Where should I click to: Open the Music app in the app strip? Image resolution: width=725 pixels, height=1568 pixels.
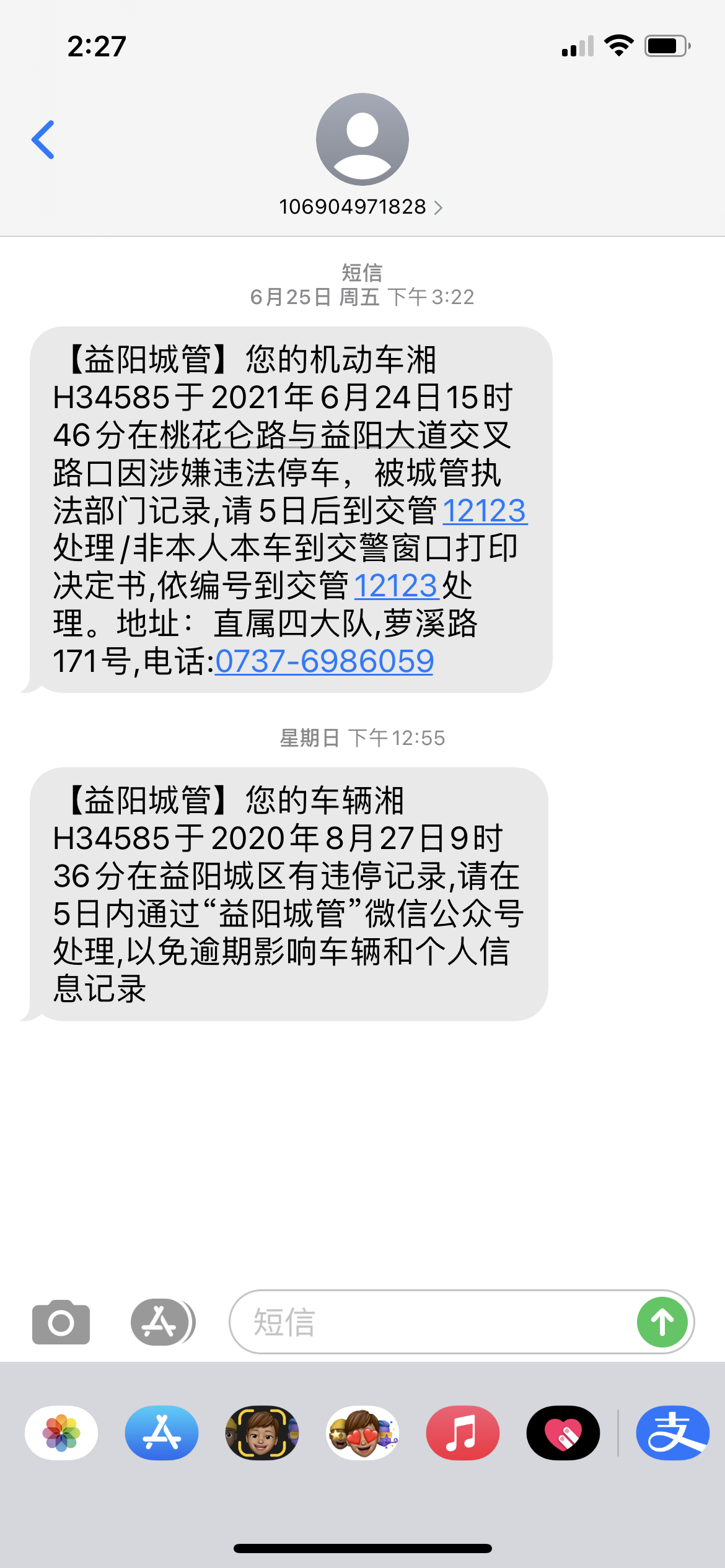click(463, 1432)
